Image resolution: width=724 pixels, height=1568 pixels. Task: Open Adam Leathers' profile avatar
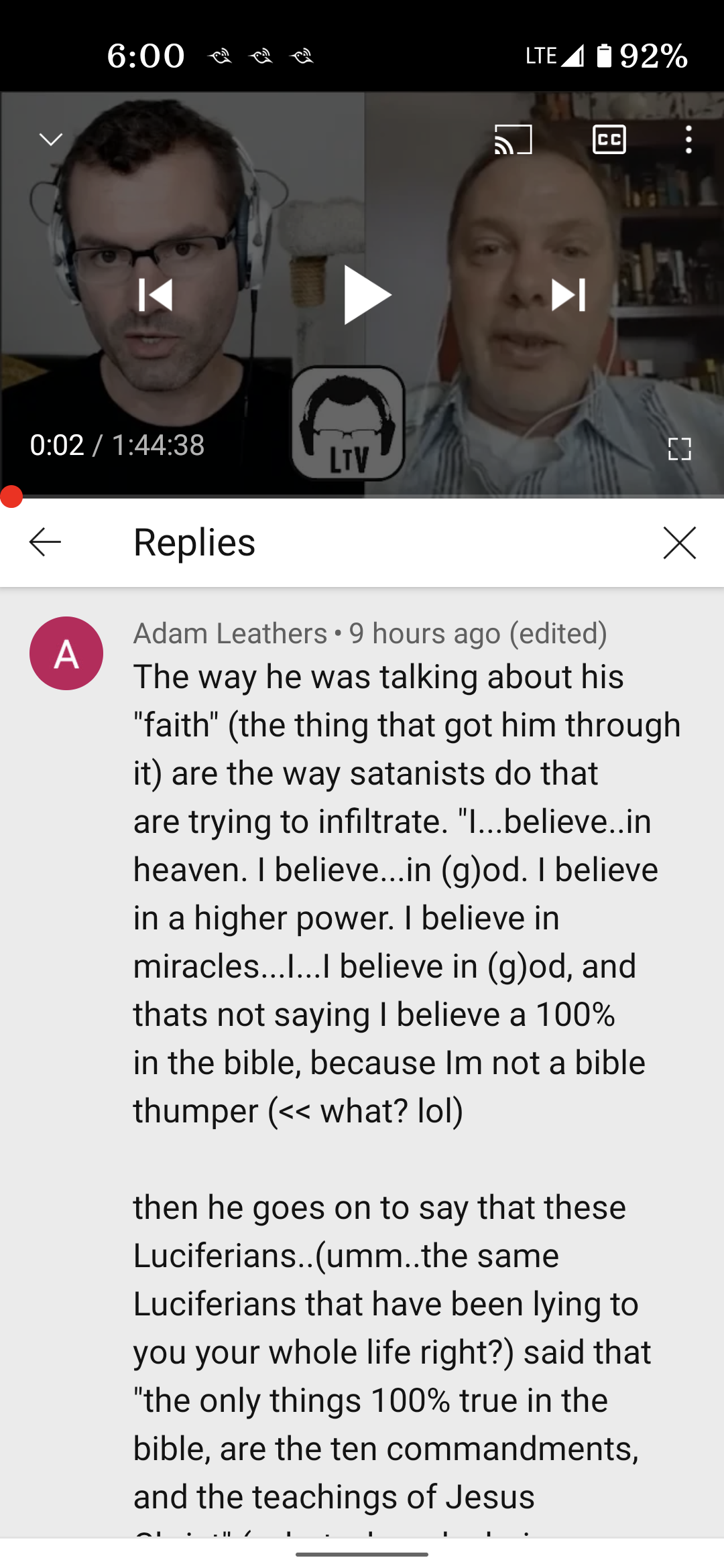pyautogui.click(x=66, y=653)
